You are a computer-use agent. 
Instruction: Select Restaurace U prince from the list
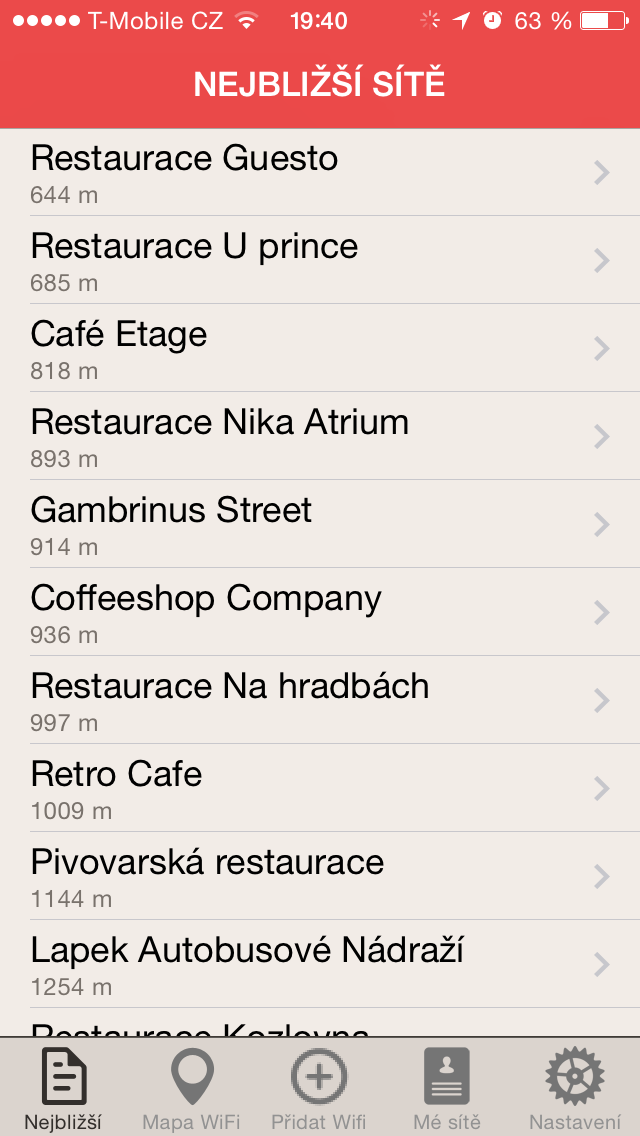320,261
